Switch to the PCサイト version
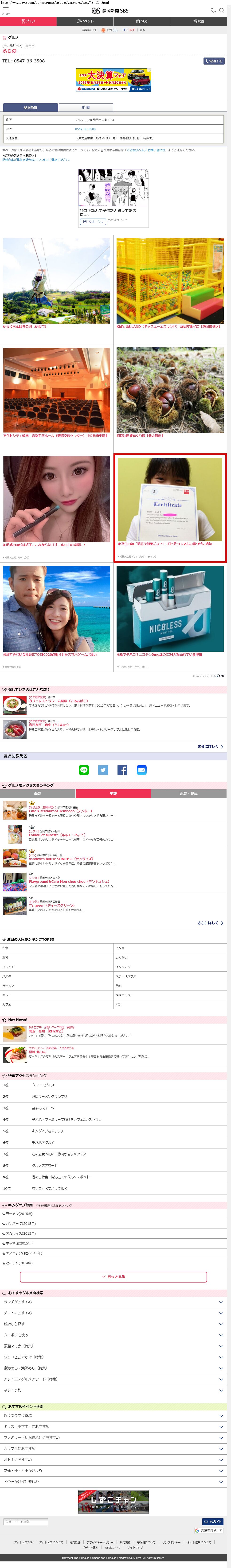 (x=213, y=1521)
